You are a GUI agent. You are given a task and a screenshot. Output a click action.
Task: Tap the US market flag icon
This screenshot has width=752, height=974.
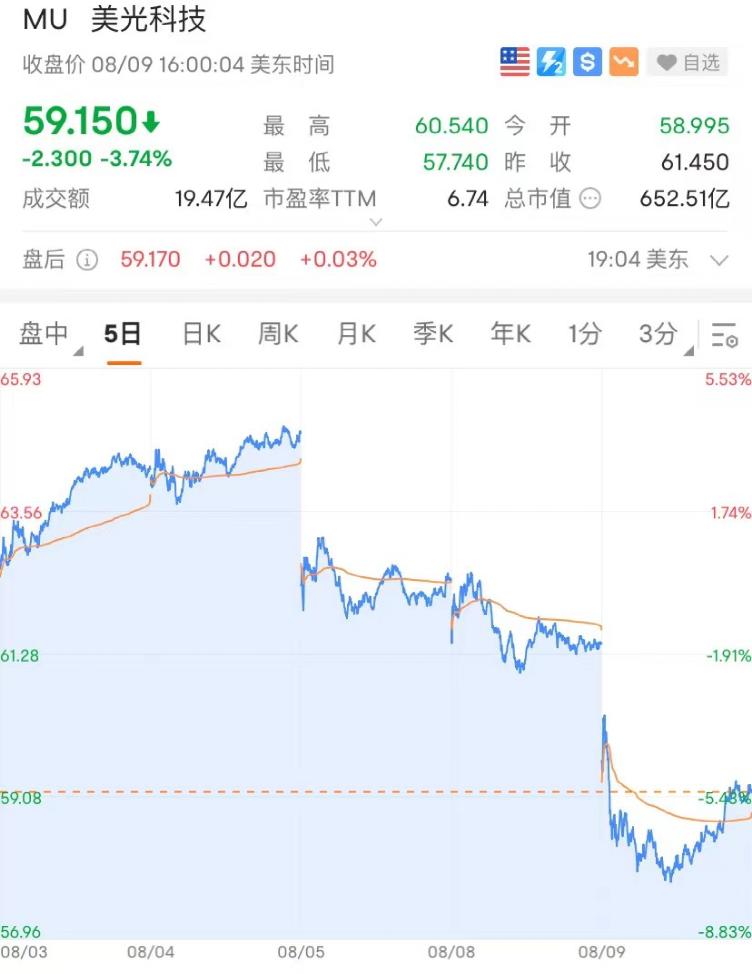(515, 62)
